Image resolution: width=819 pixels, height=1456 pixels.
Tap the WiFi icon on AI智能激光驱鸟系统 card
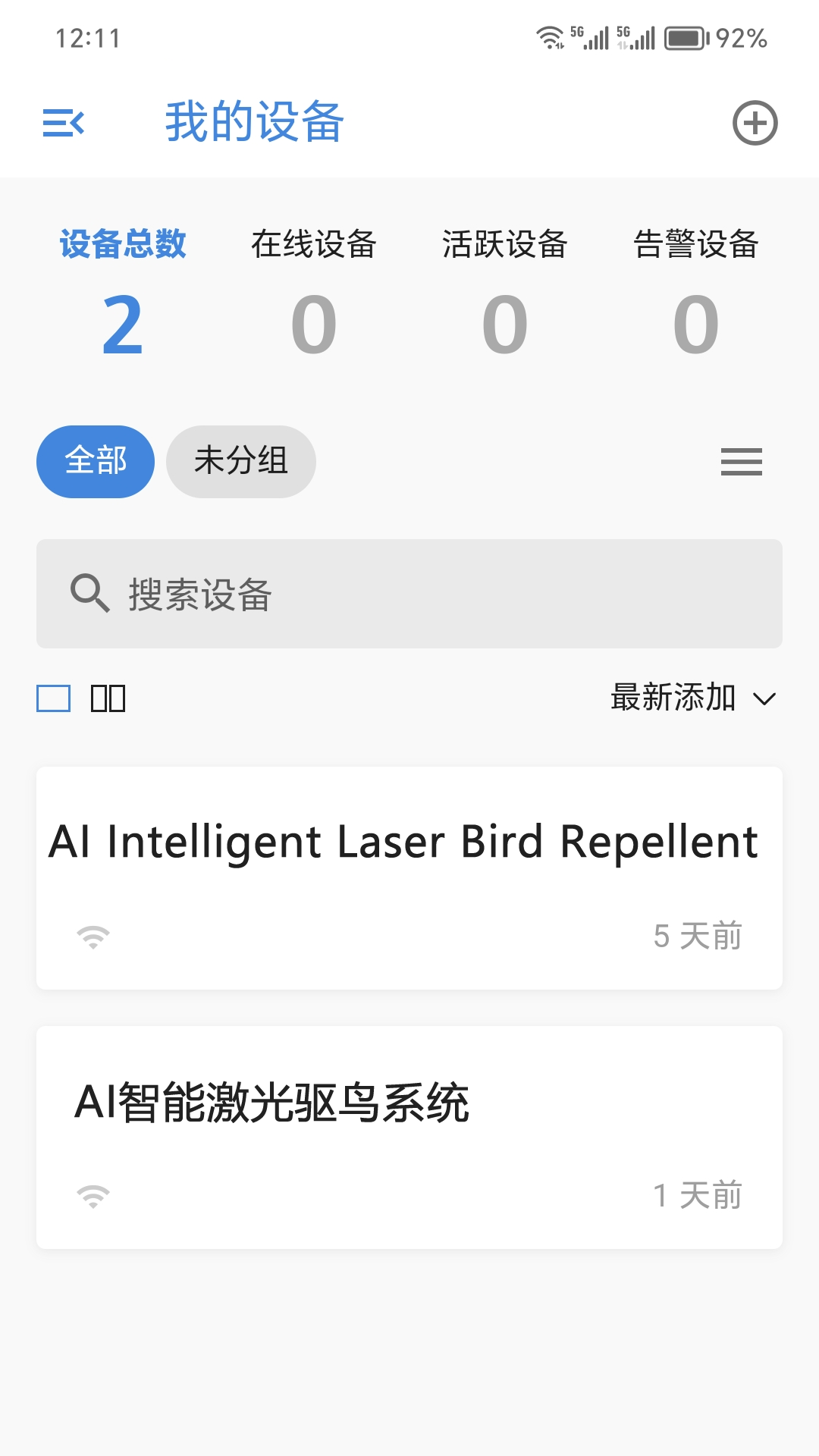[92, 1196]
